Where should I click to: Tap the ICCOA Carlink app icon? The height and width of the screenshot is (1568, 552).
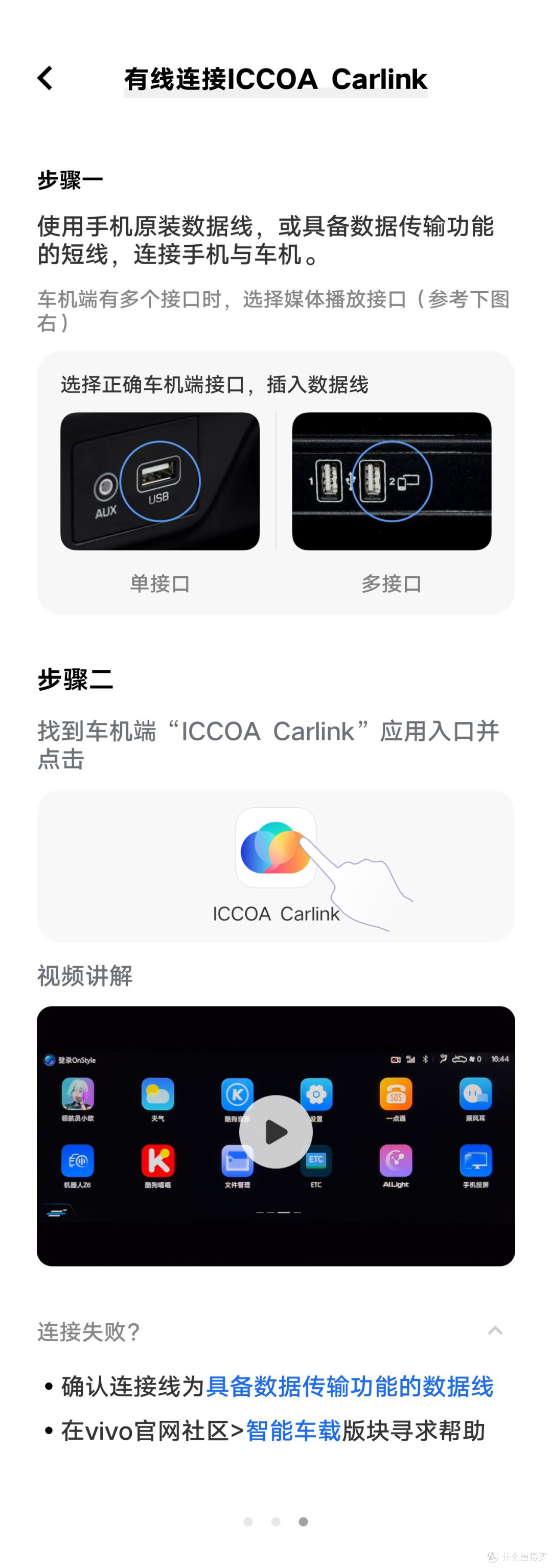pyautogui.click(x=275, y=846)
